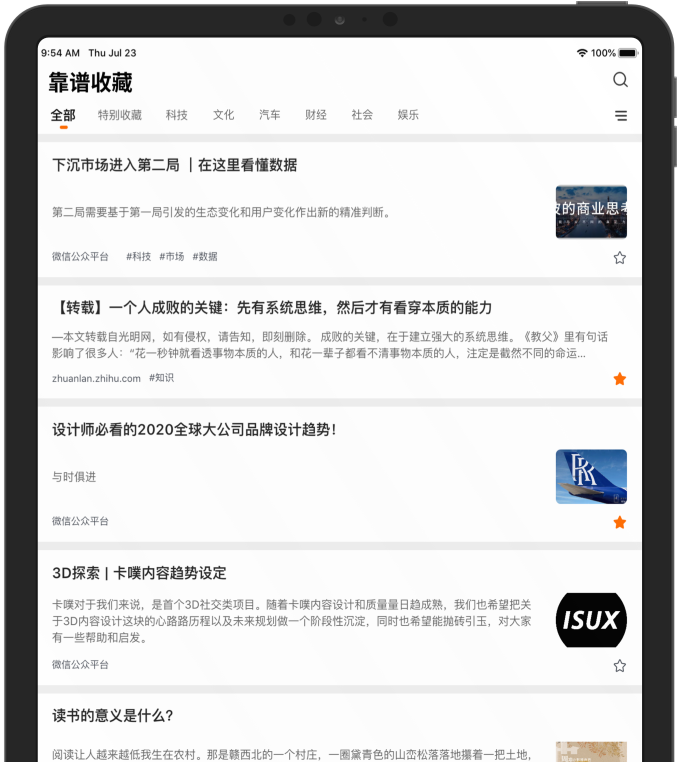
Task: Select the 娱乐 tab
Action: click(x=408, y=115)
